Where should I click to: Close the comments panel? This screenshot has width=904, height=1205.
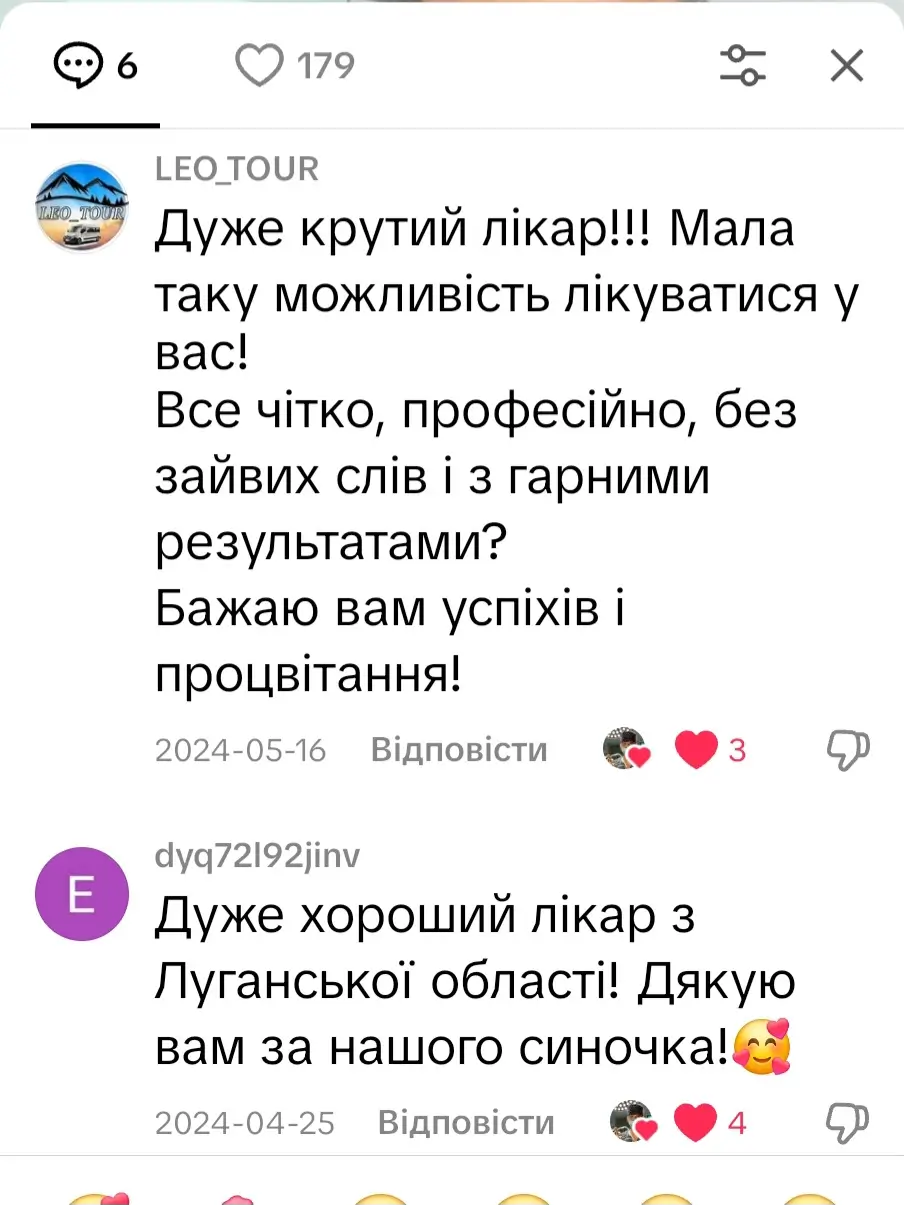[x=847, y=67]
